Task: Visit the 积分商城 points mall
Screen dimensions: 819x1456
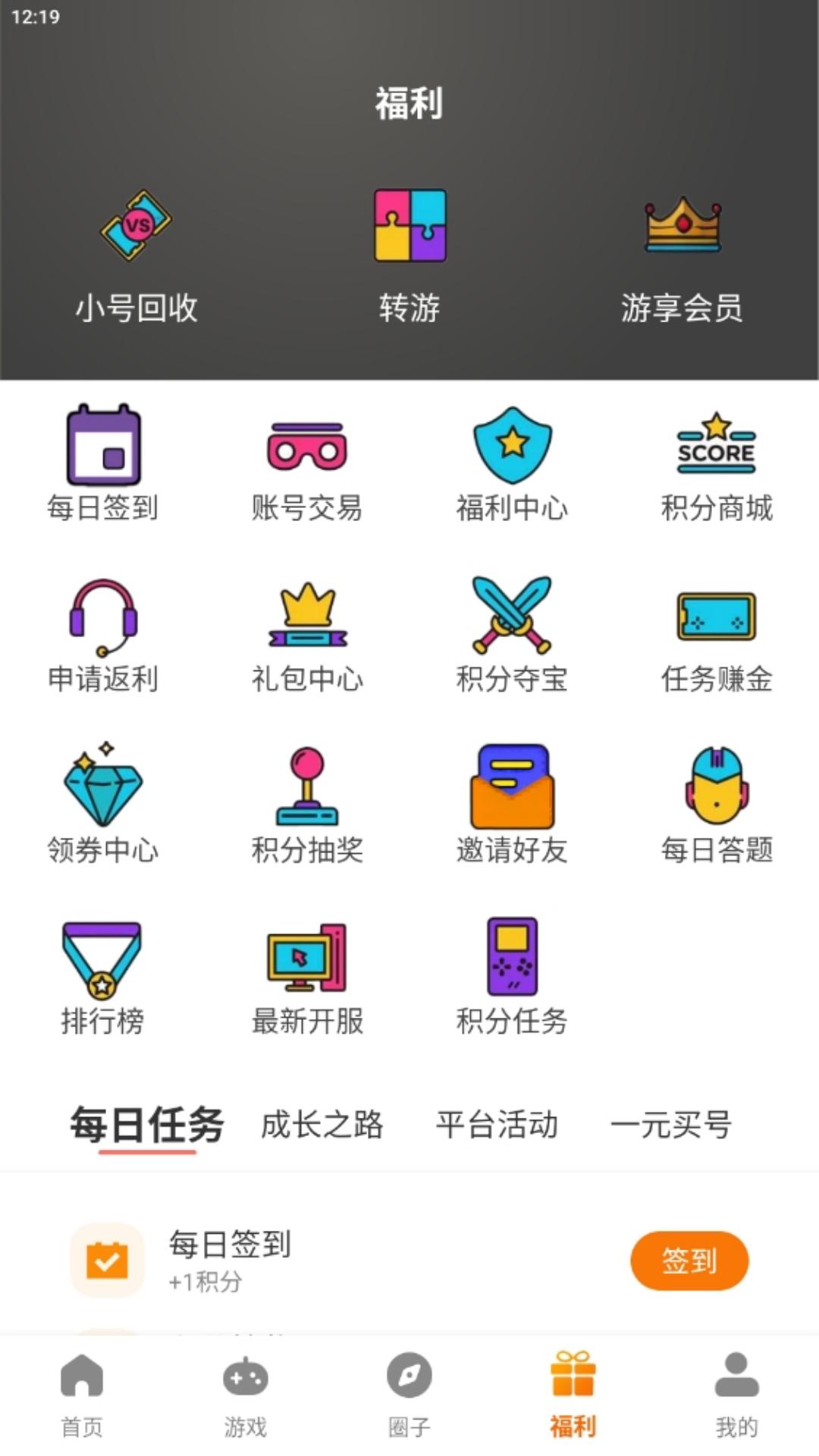Action: click(717, 464)
